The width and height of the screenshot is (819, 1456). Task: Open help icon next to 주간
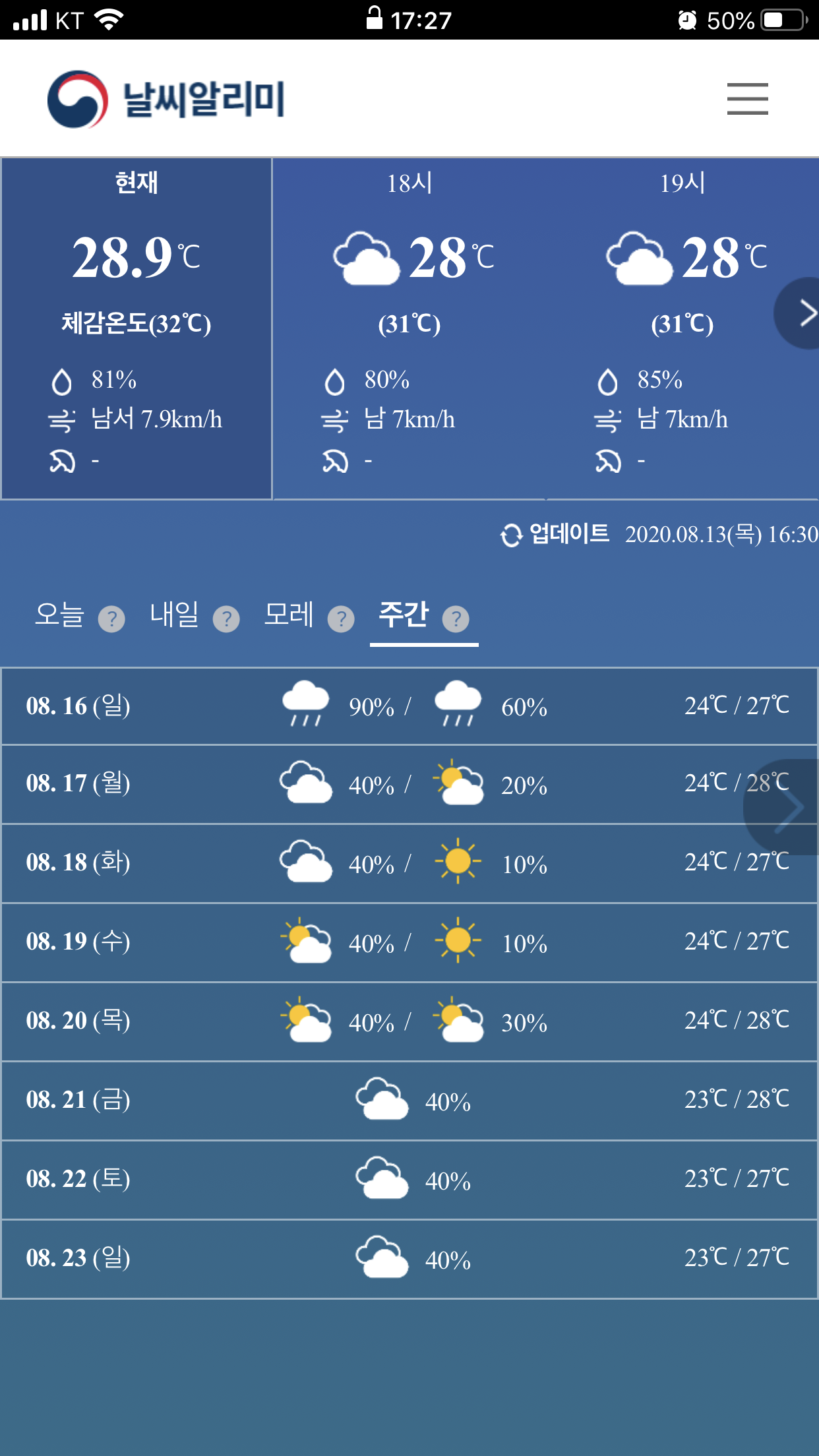456,619
